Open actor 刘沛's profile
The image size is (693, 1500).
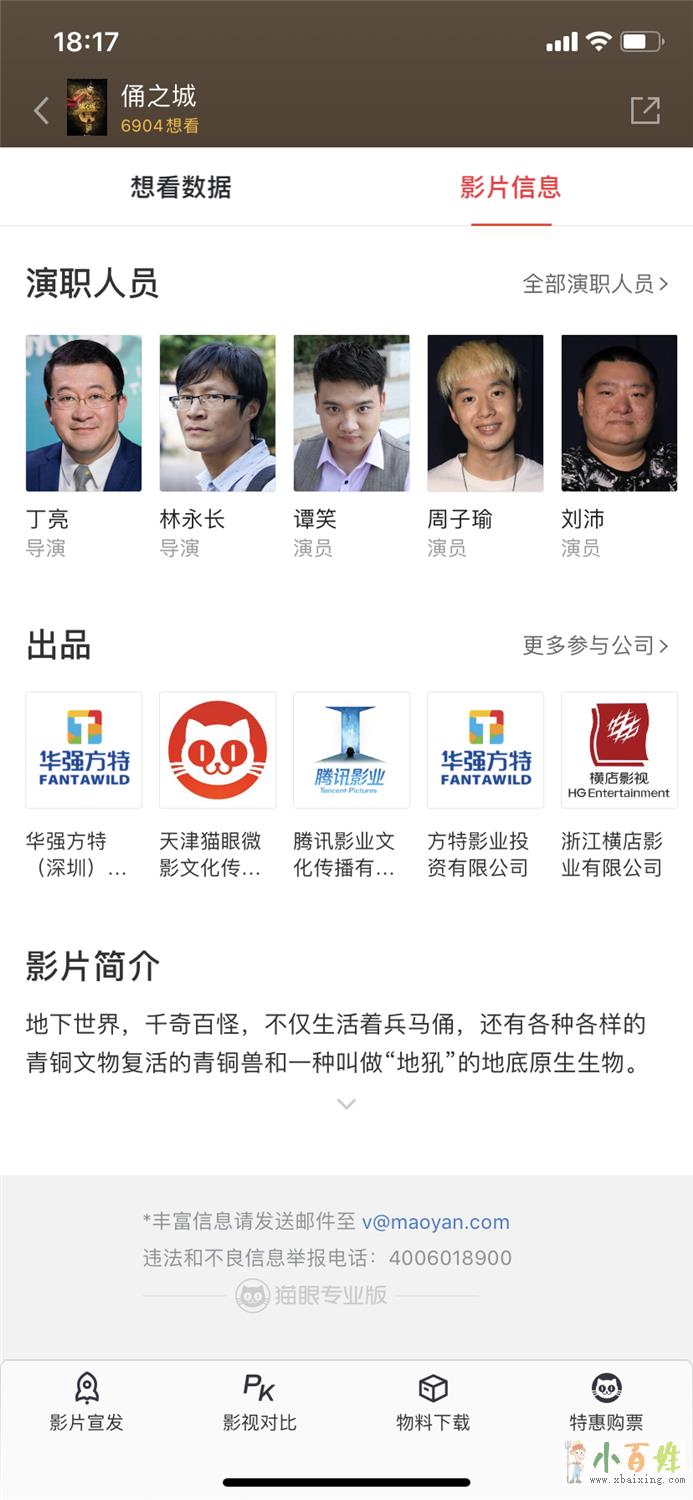(x=619, y=413)
